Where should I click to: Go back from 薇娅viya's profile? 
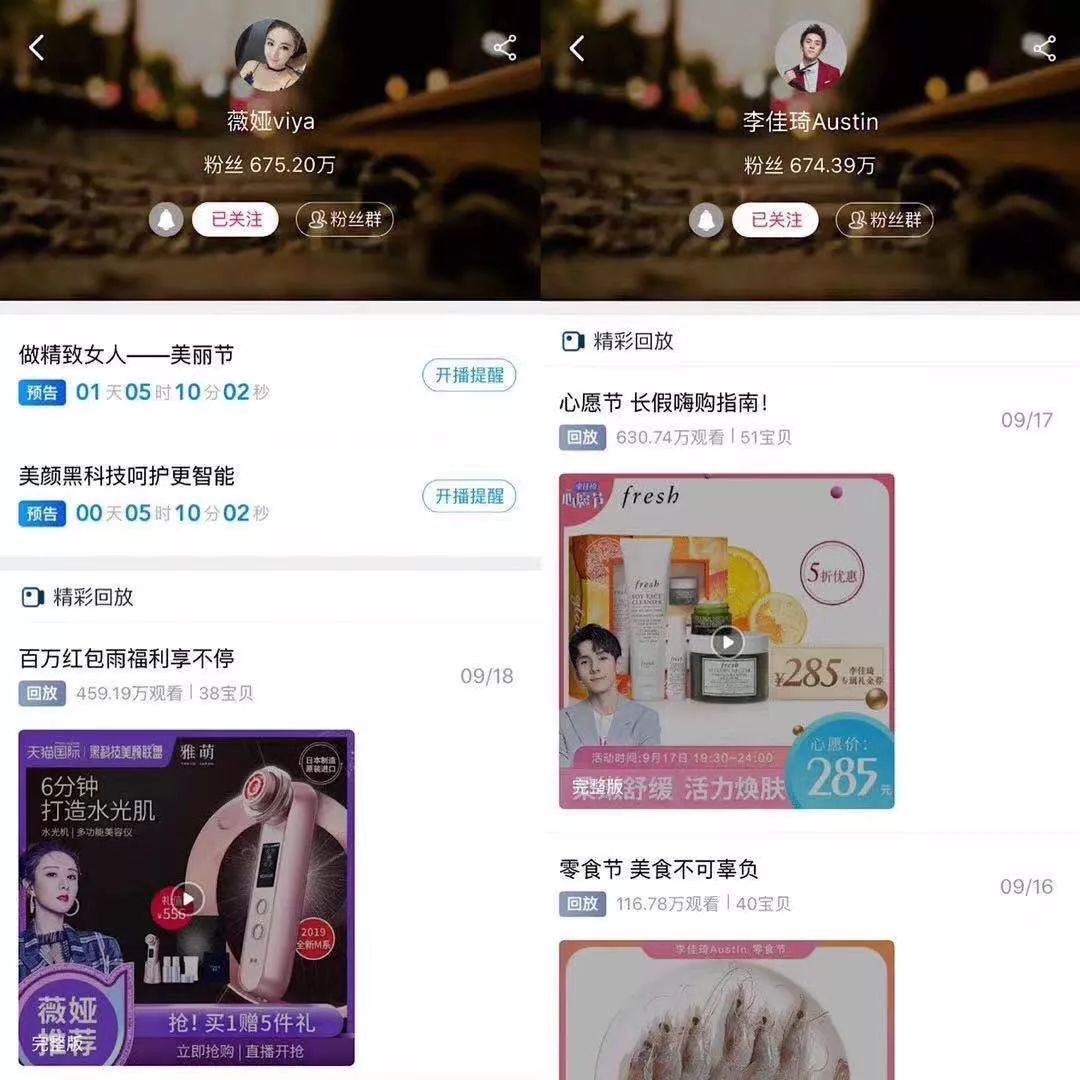tap(37, 47)
